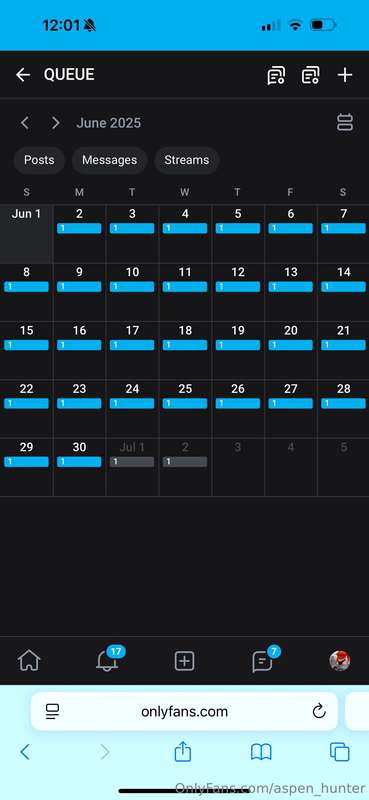The width and height of the screenshot is (369, 800).
Task: Open scheduled item on June 18
Action: 185,345
